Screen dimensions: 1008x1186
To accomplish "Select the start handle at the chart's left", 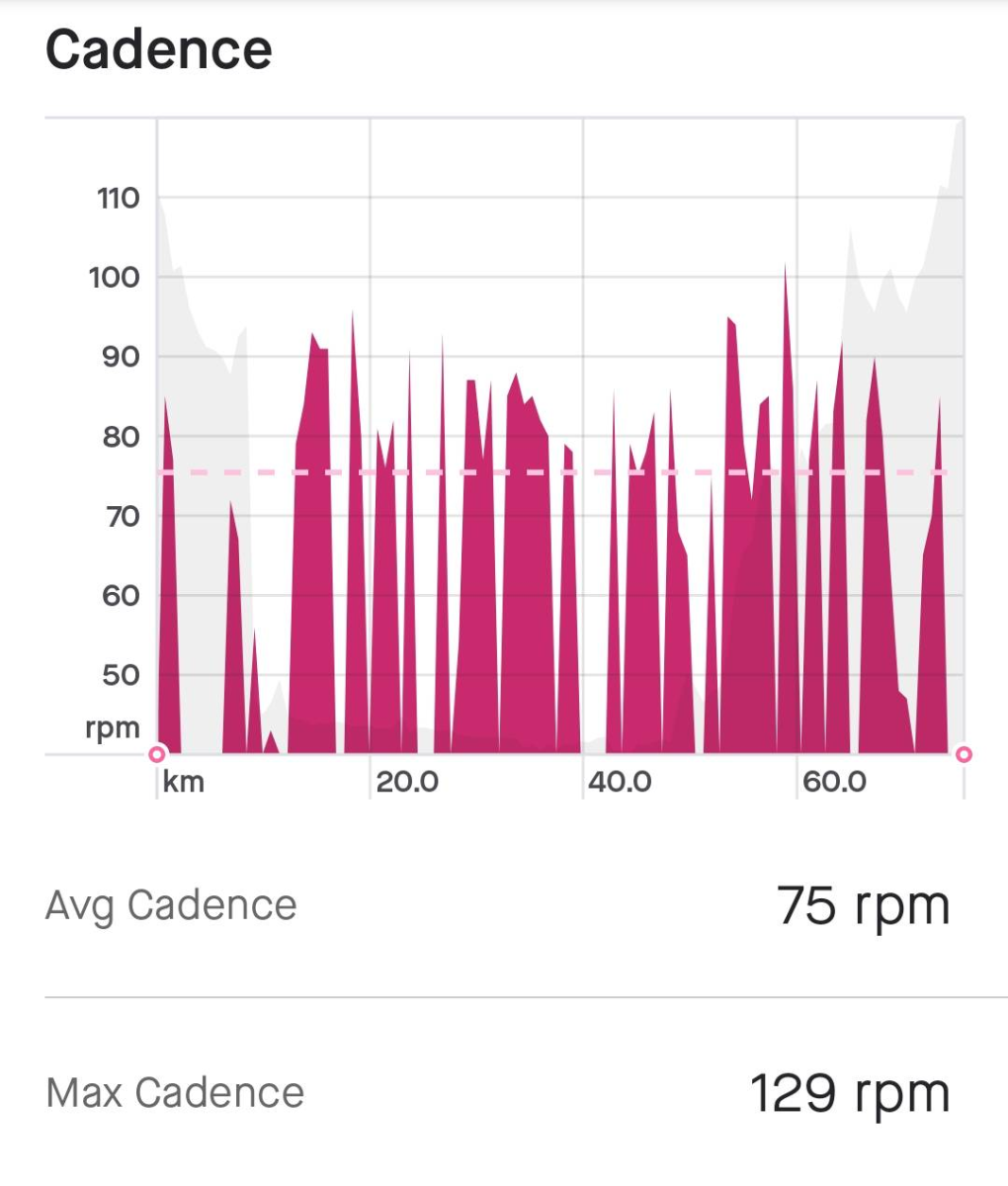I will pyautogui.click(x=156, y=755).
